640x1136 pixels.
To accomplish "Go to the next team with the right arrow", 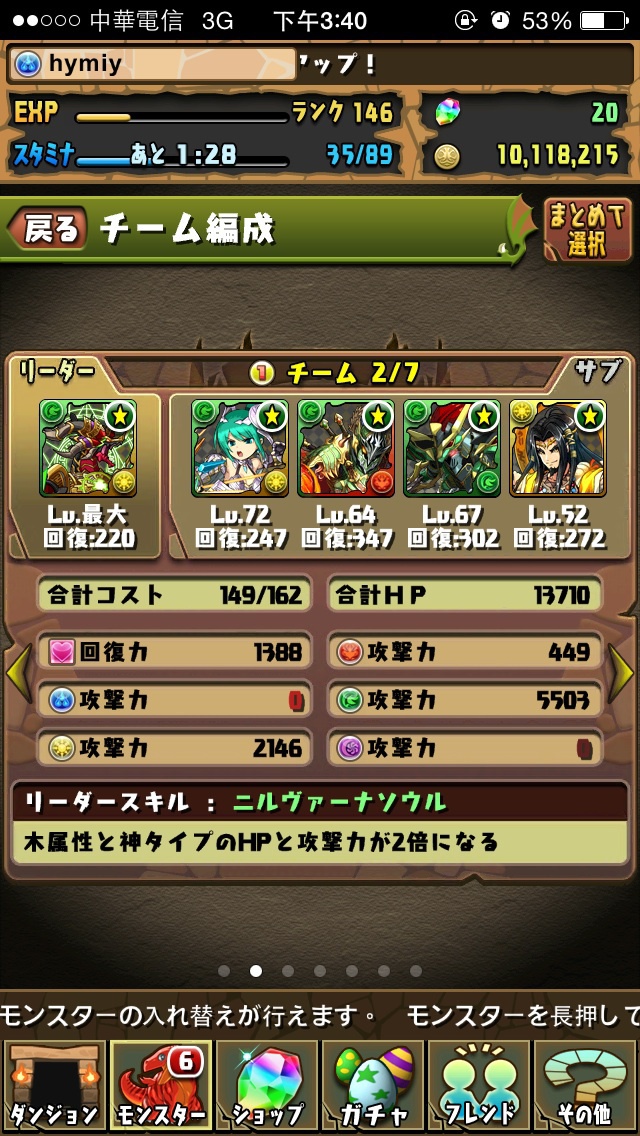I will coord(622,674).
